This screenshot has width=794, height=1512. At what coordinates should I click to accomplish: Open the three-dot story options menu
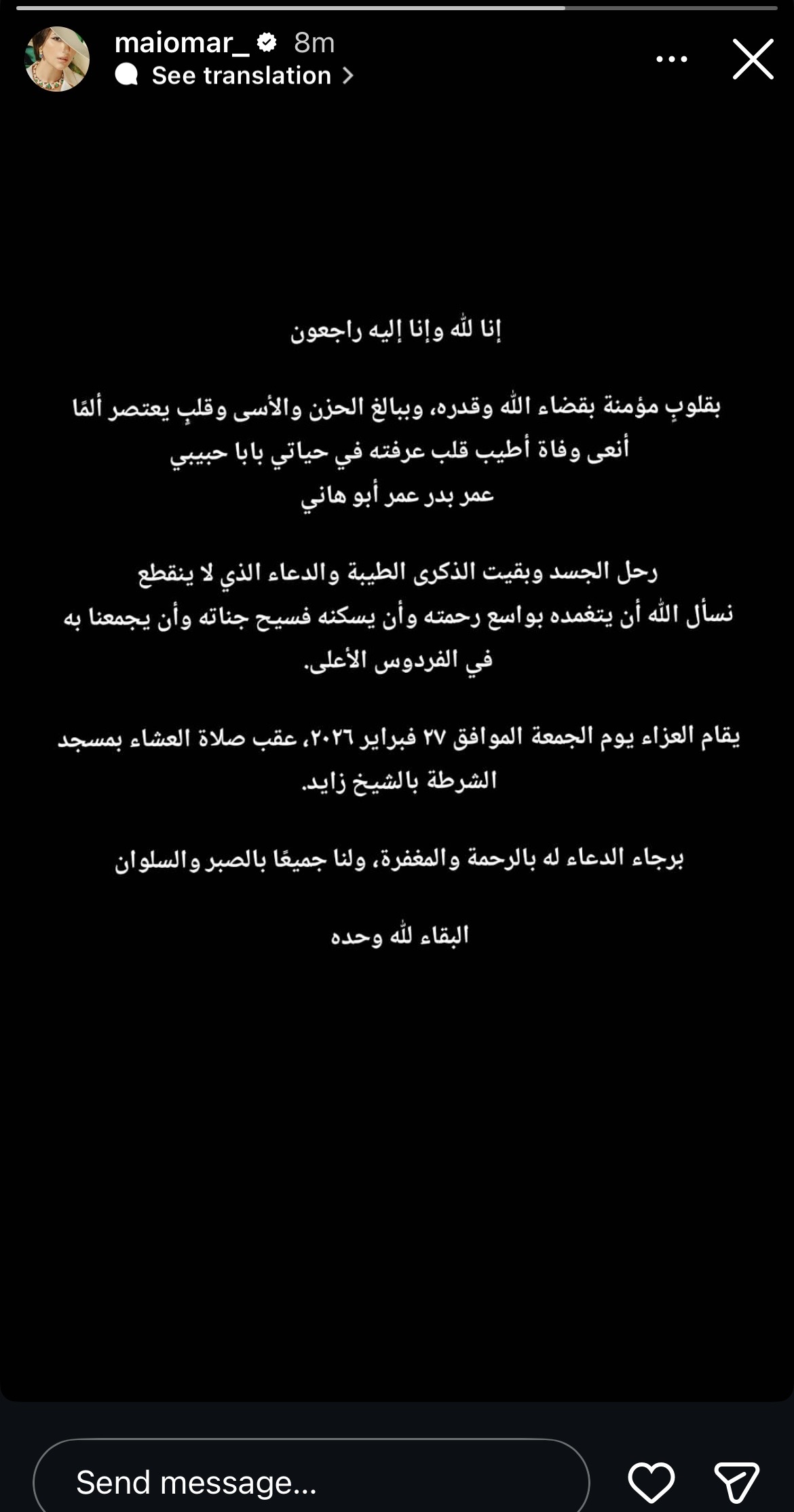tap(671, 60)
